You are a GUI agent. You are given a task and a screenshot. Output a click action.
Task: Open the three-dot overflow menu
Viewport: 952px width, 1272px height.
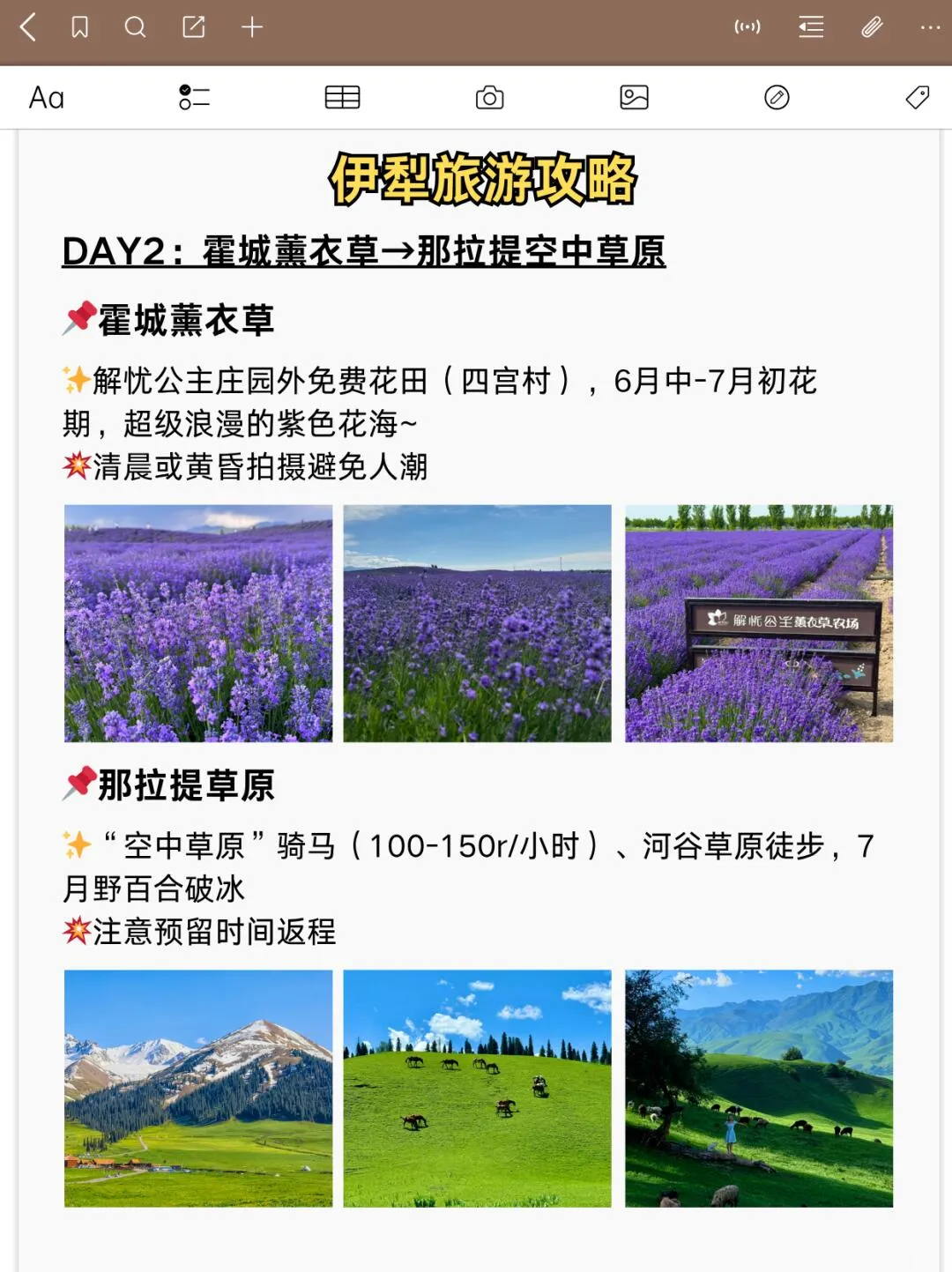pyautogui.click(x=930, y=27)
